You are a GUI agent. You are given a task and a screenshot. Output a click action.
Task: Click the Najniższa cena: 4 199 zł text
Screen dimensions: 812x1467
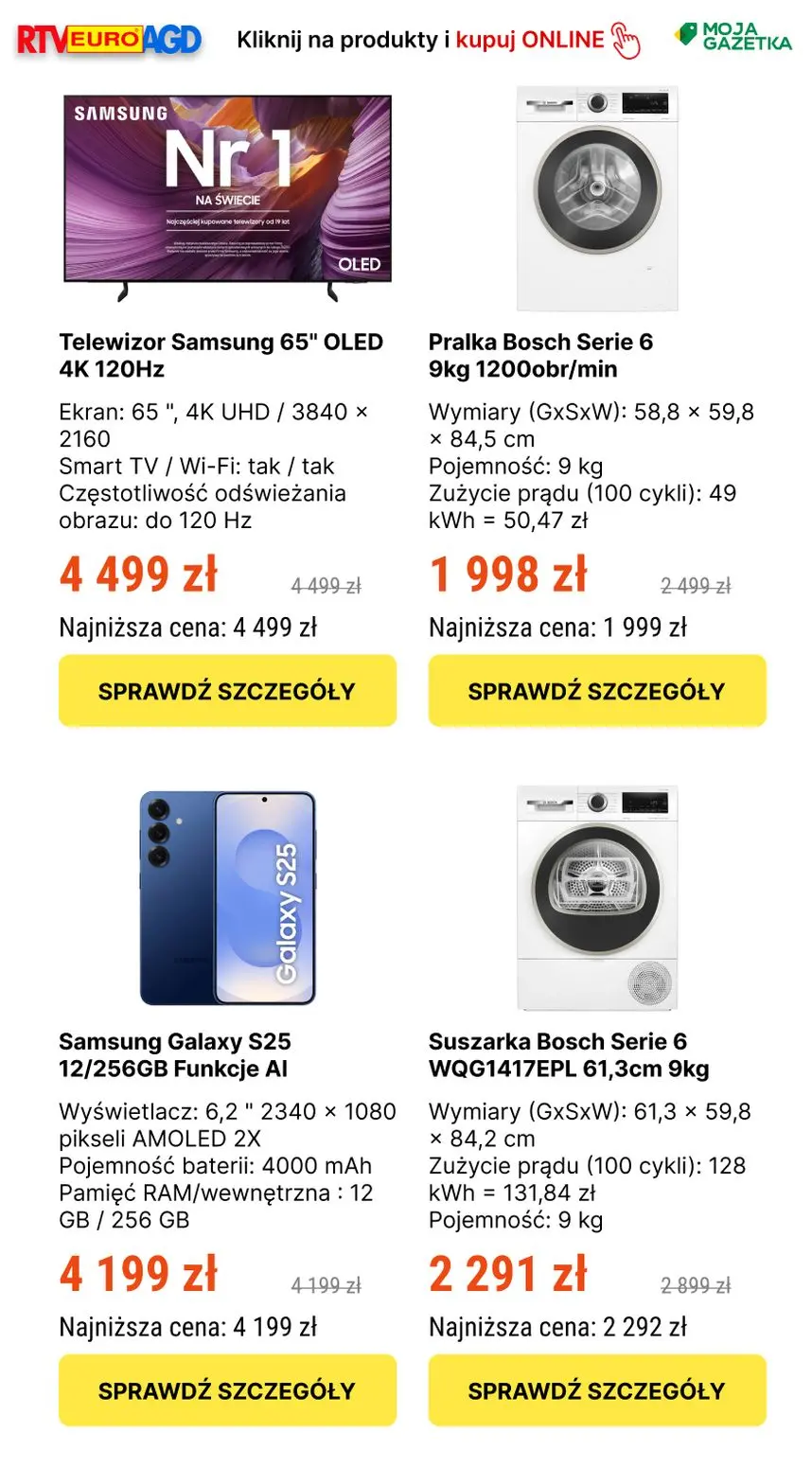coord(189,1326)
